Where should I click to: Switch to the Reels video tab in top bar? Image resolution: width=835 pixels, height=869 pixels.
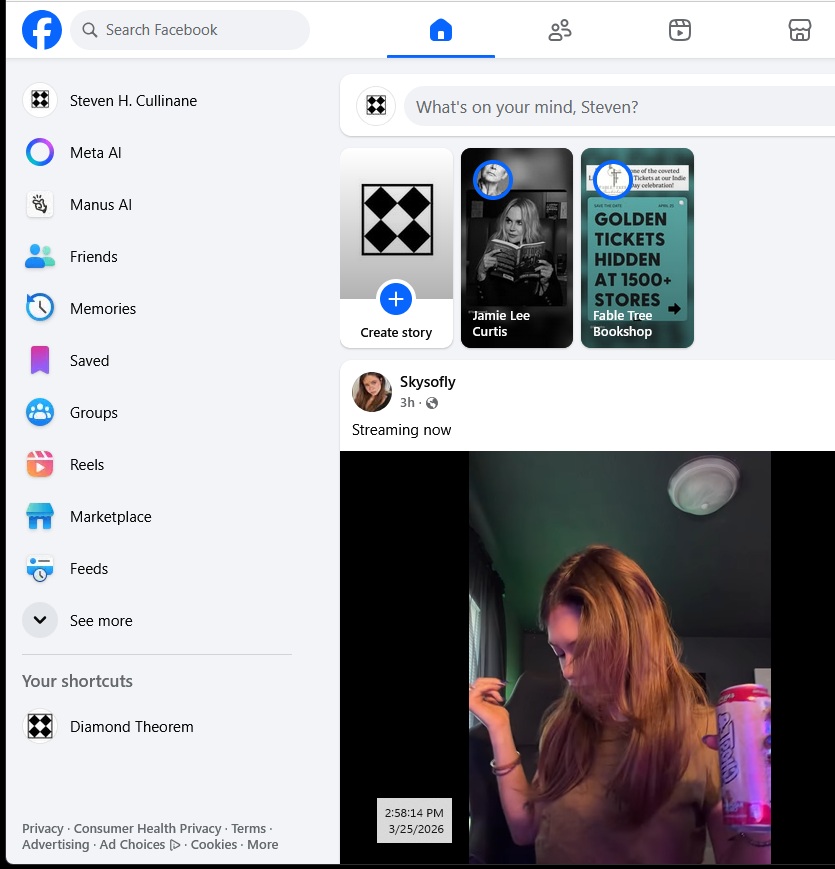(x=680, y=30)
